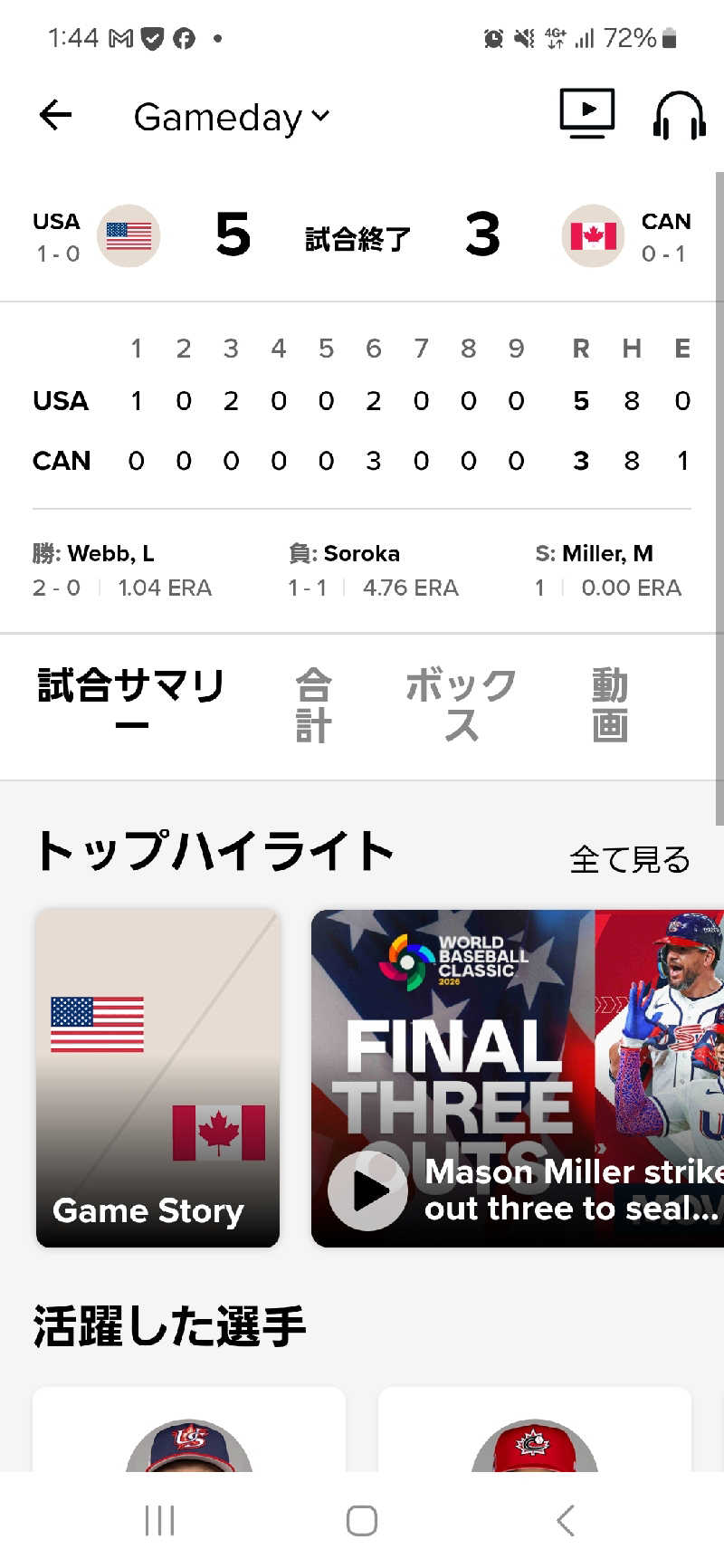Switch to the 合計 tab
This screenshot has width=724, height=1568.
(313, 705)
